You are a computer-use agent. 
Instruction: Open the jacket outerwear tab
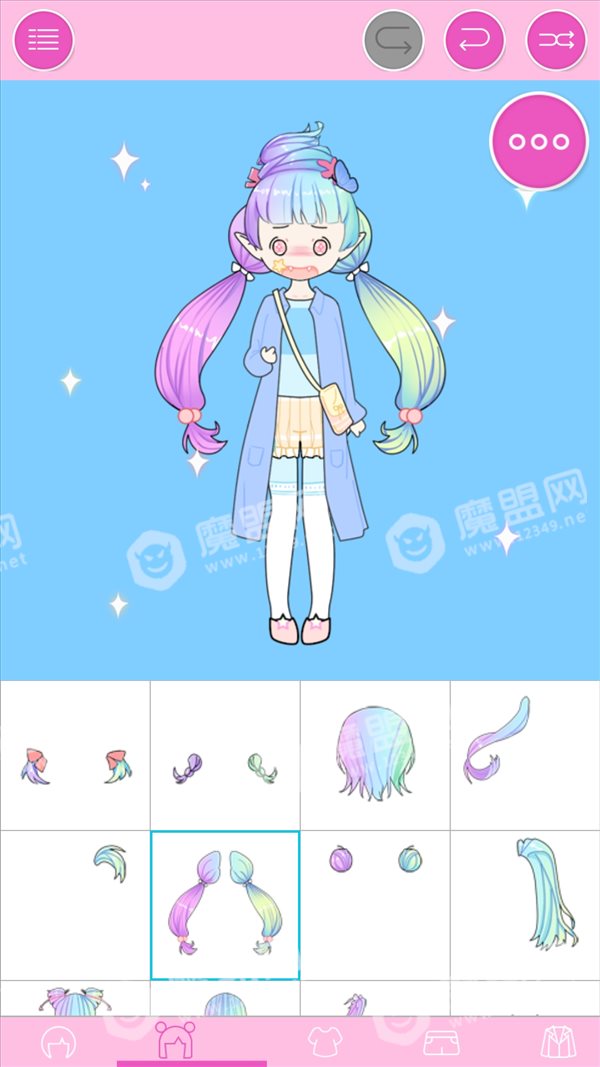(x=559, y=1042)
